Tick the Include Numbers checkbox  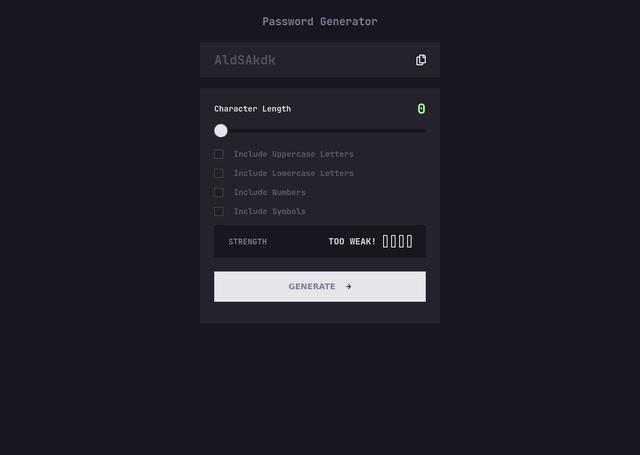219,192
